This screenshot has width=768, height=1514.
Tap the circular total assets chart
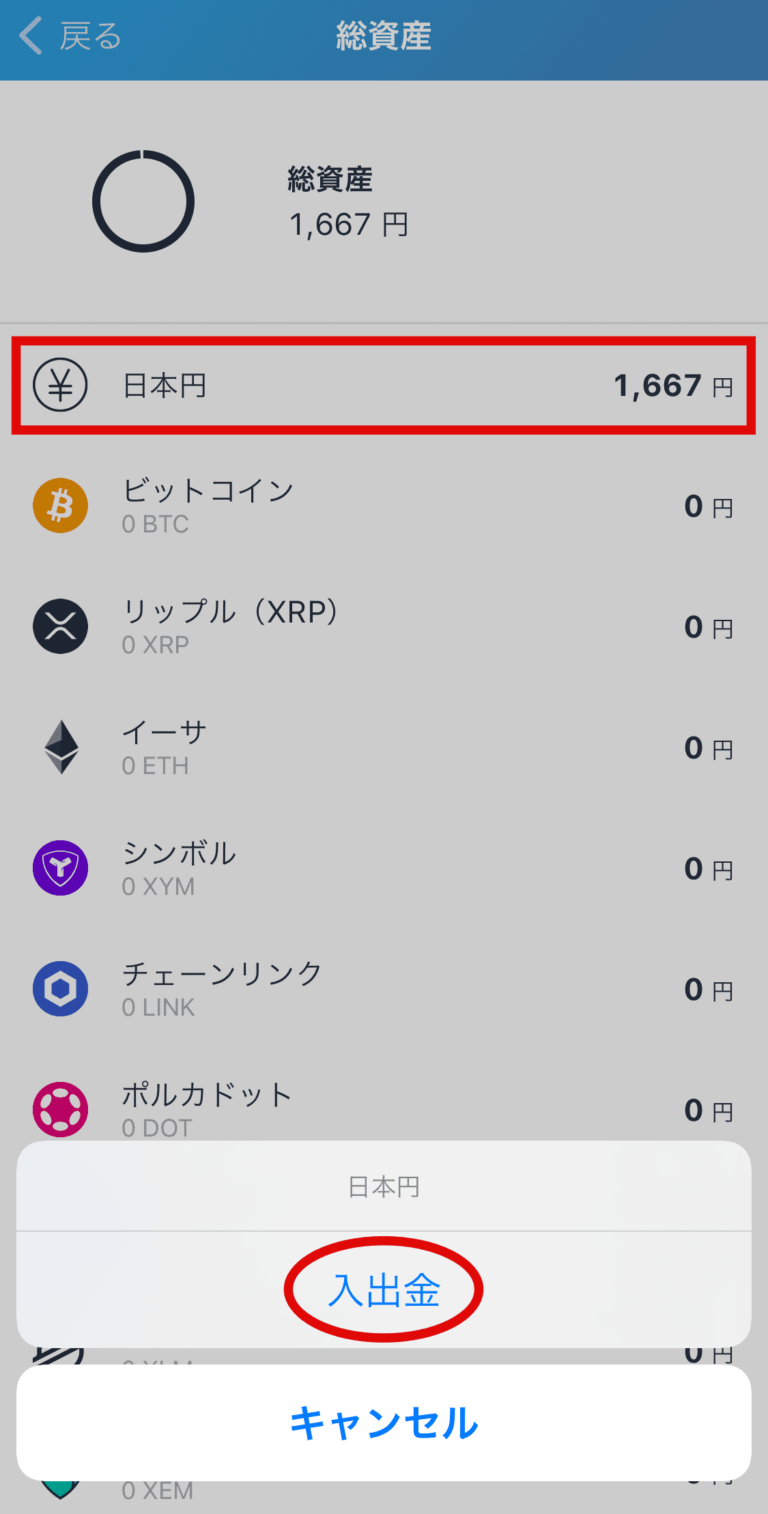pyautogui.click(x=143, y=201)
